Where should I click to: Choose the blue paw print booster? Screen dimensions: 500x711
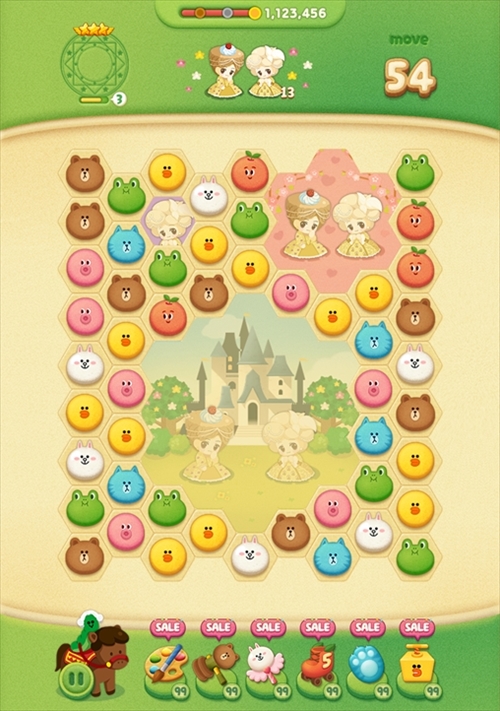point(367,663)
